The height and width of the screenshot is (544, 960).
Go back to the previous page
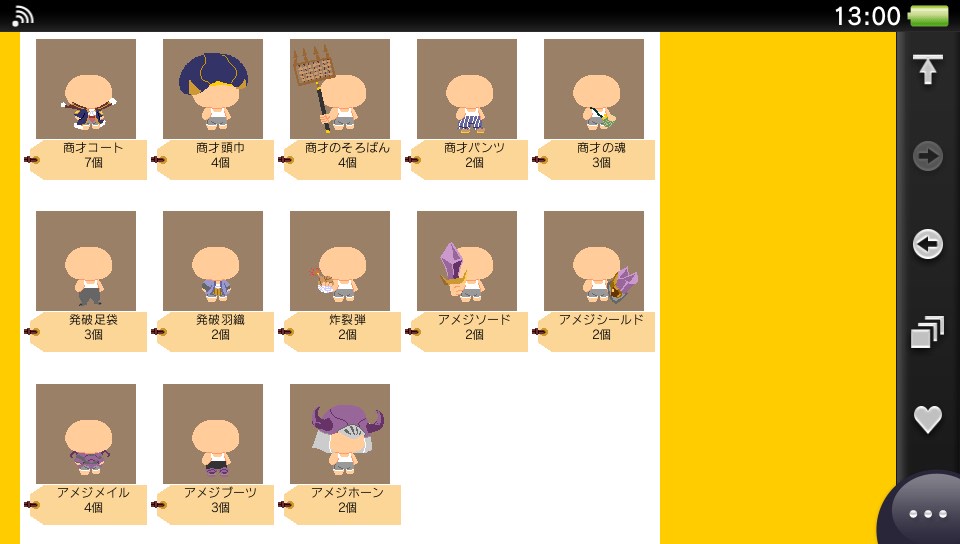tap(928, 244)
